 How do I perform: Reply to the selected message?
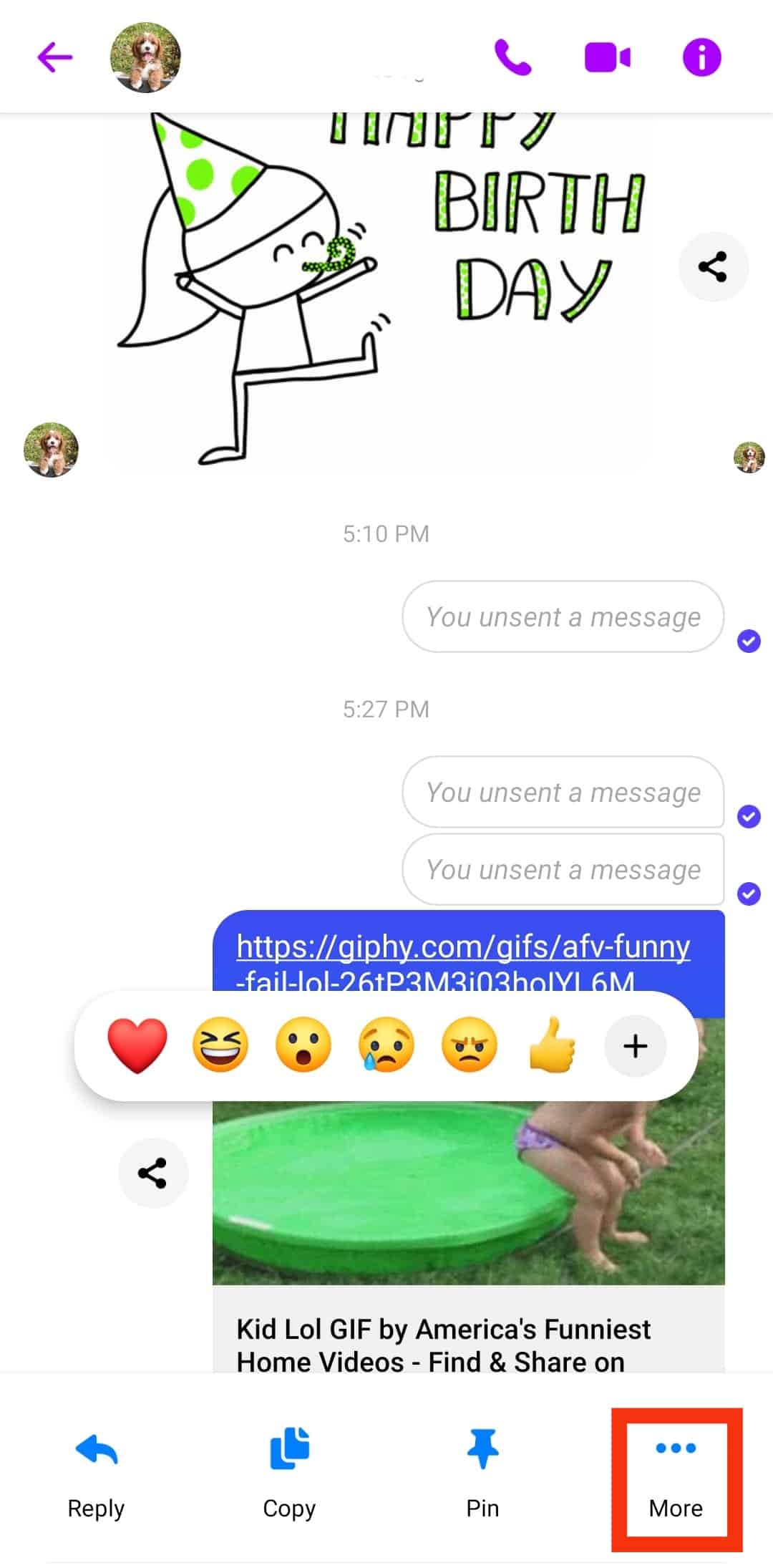pos(96,1475)
